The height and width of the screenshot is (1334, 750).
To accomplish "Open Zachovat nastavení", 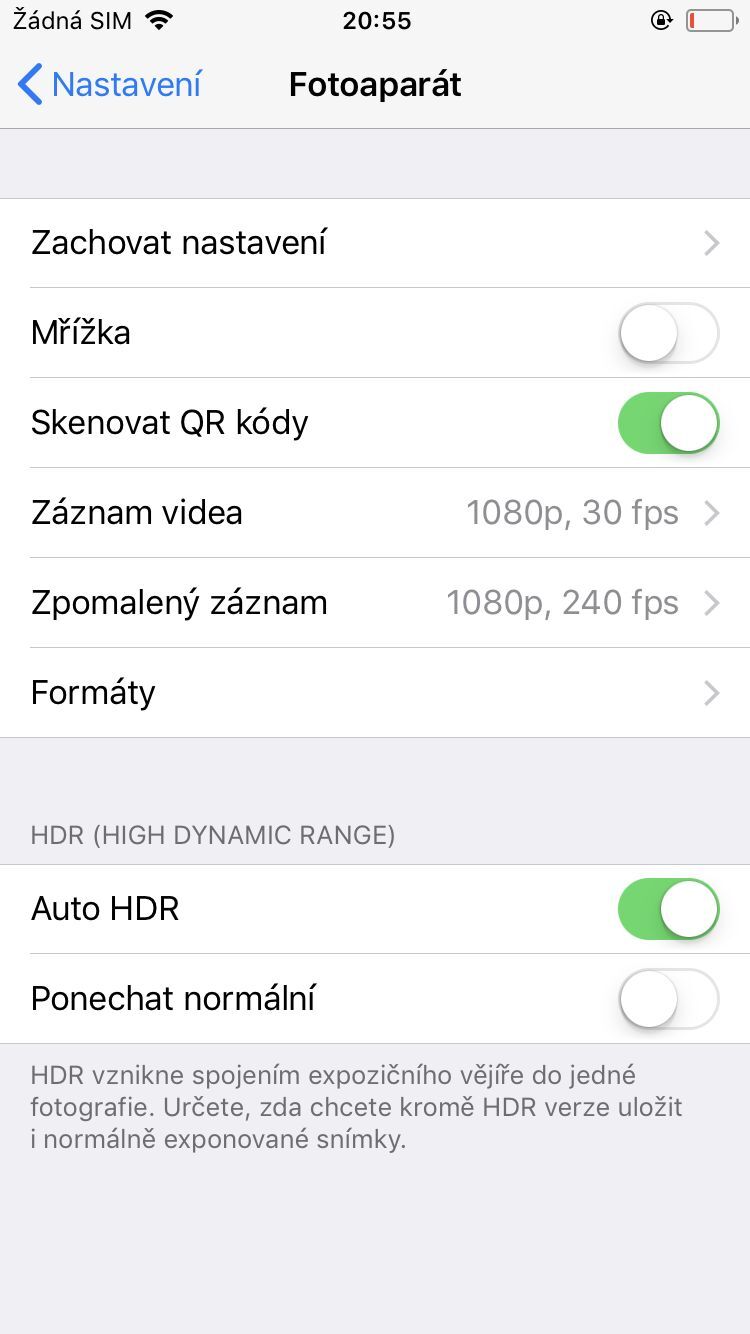I will click(x=375, y=243).
